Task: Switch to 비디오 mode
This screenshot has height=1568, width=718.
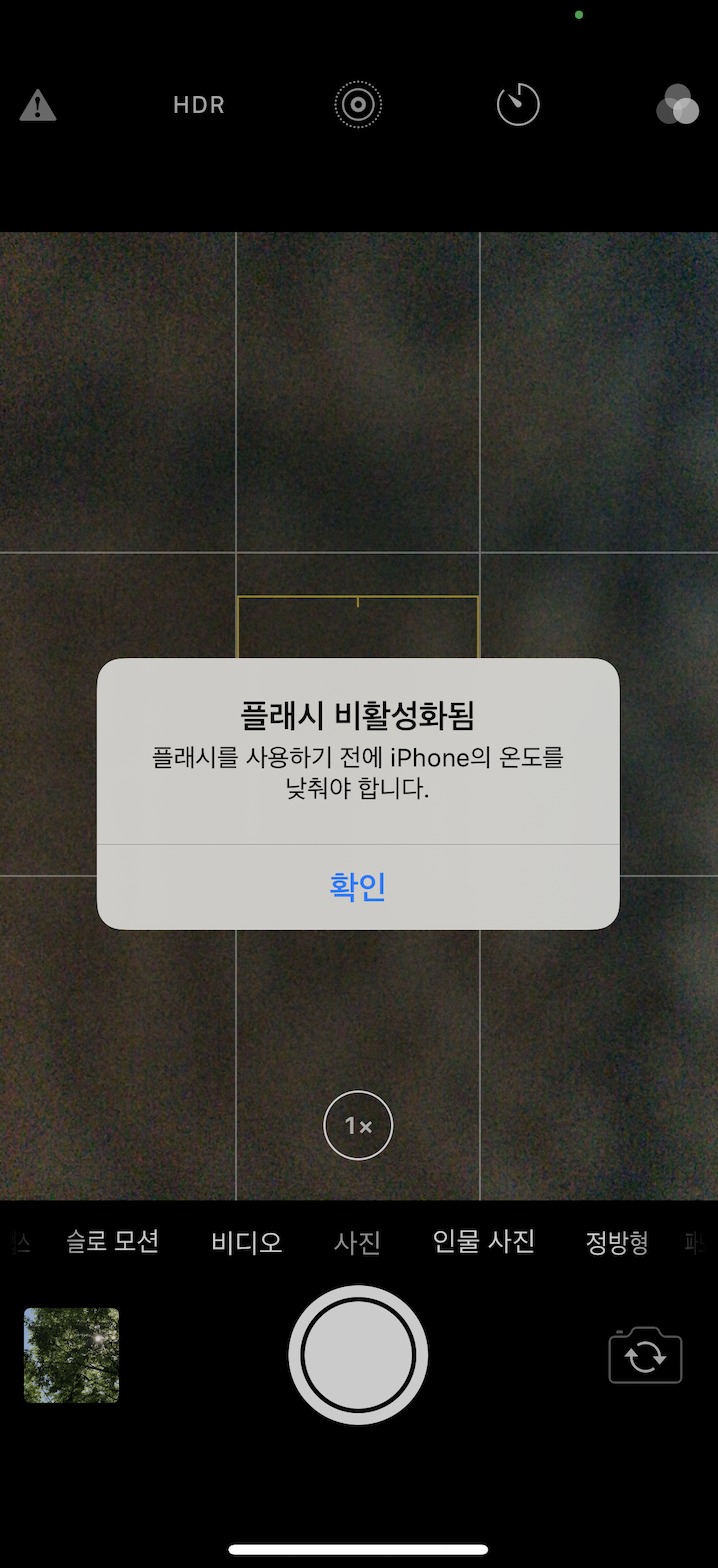Action: (247, 1242)
